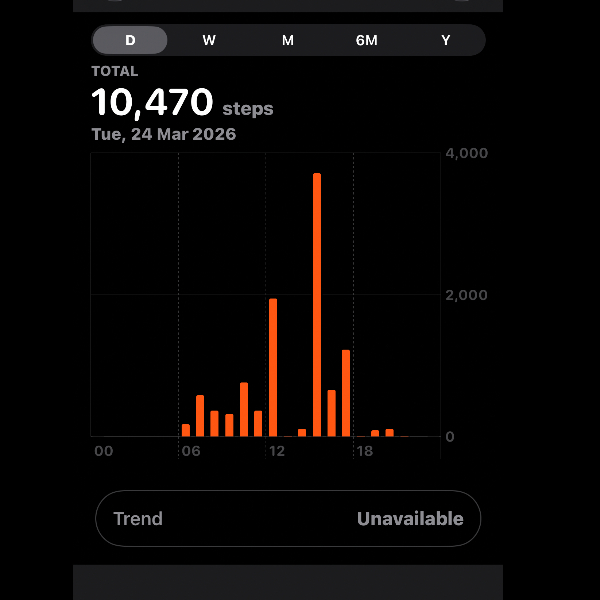The height and width of the screenshot is (600, 600).
Task: Switch to the W weekly view
Action: click(209, 40)
